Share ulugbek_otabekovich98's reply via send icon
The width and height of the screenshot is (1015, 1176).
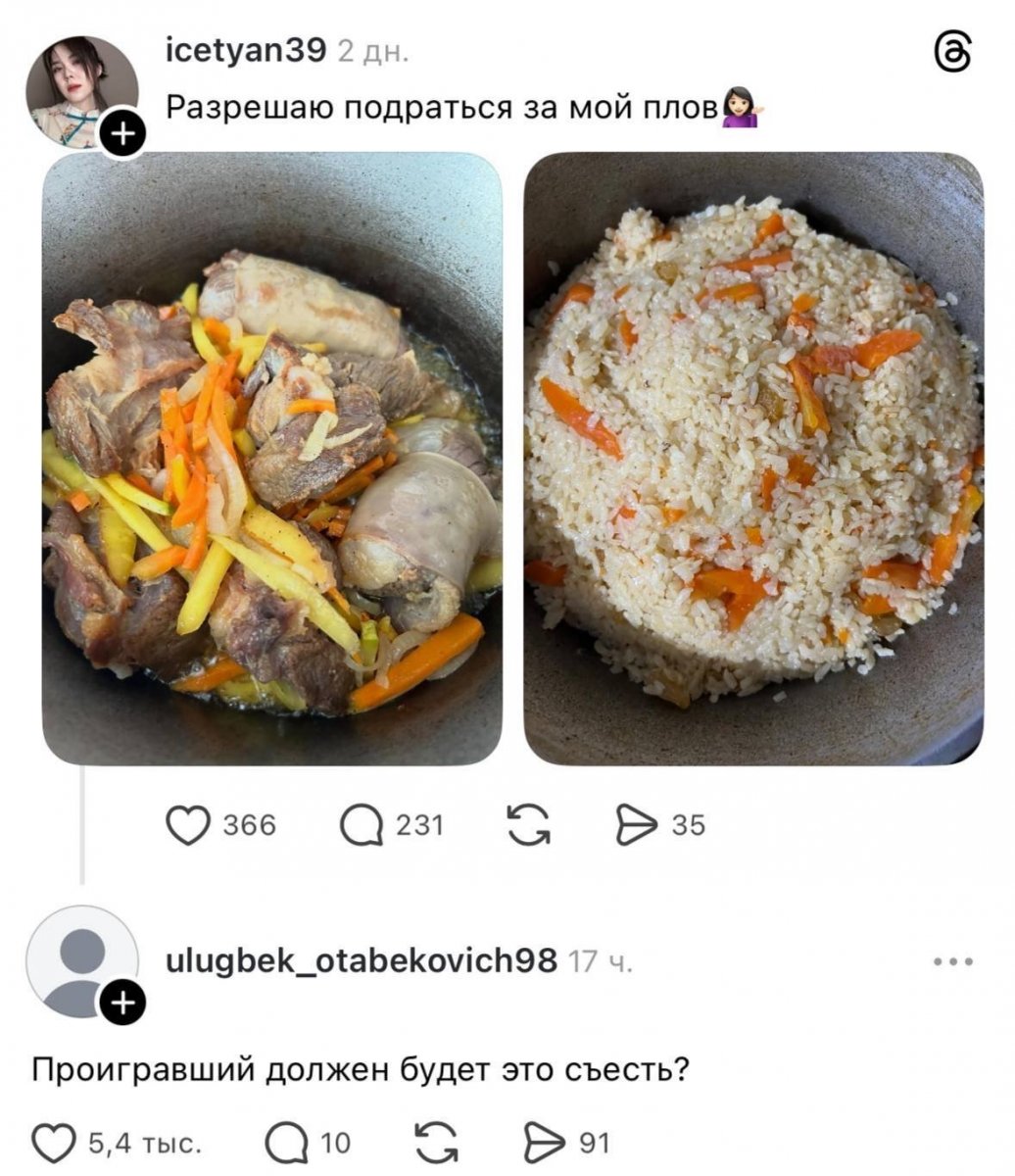pos(542,1144)
